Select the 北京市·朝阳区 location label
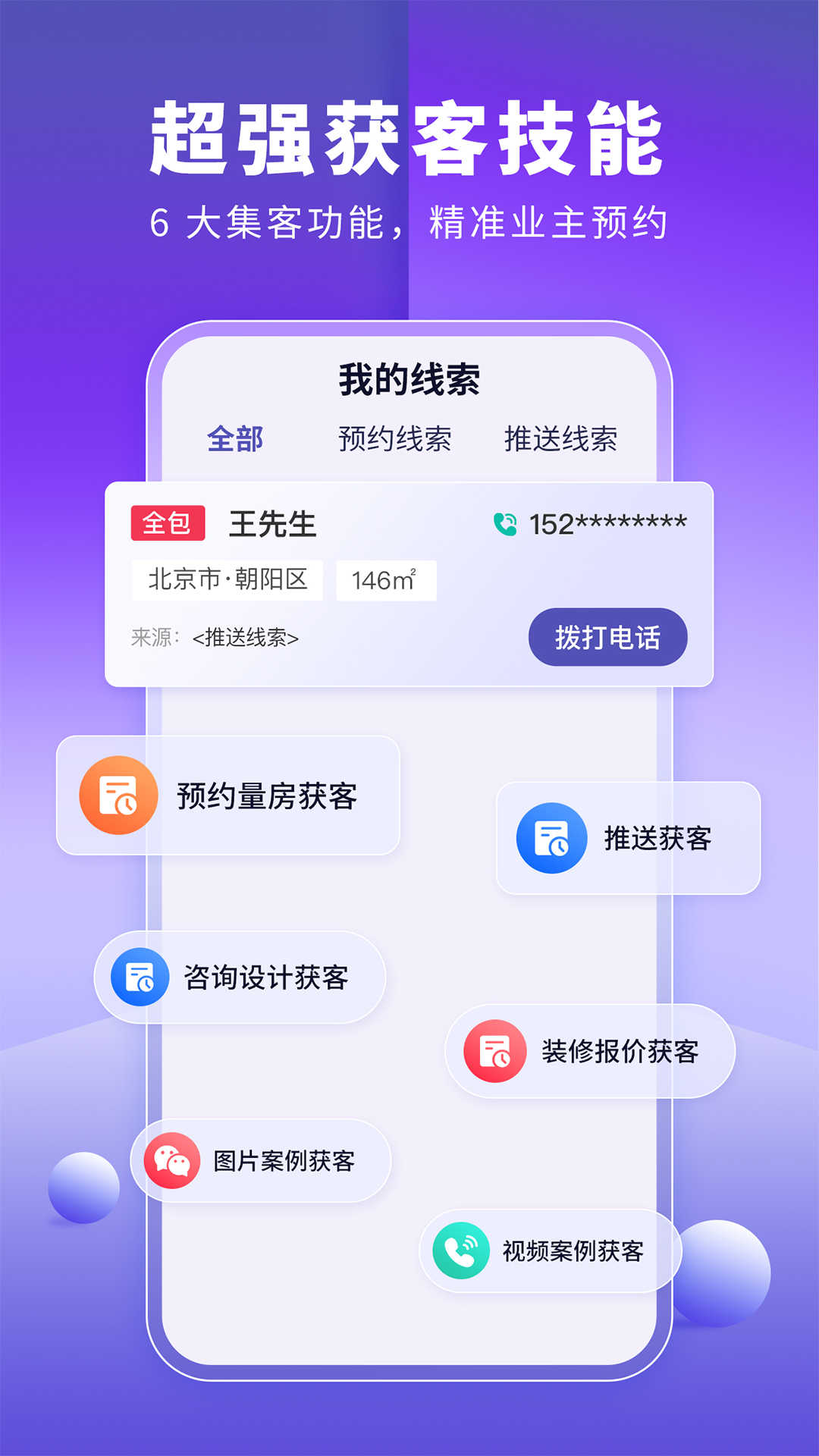Image resolution: width=819 pixels, height=1456 pixels. point(227,580)
